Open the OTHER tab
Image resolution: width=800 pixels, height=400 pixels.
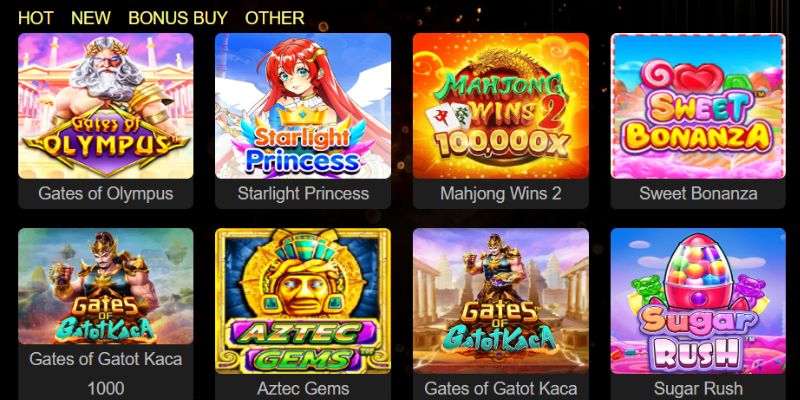[275, 18]
